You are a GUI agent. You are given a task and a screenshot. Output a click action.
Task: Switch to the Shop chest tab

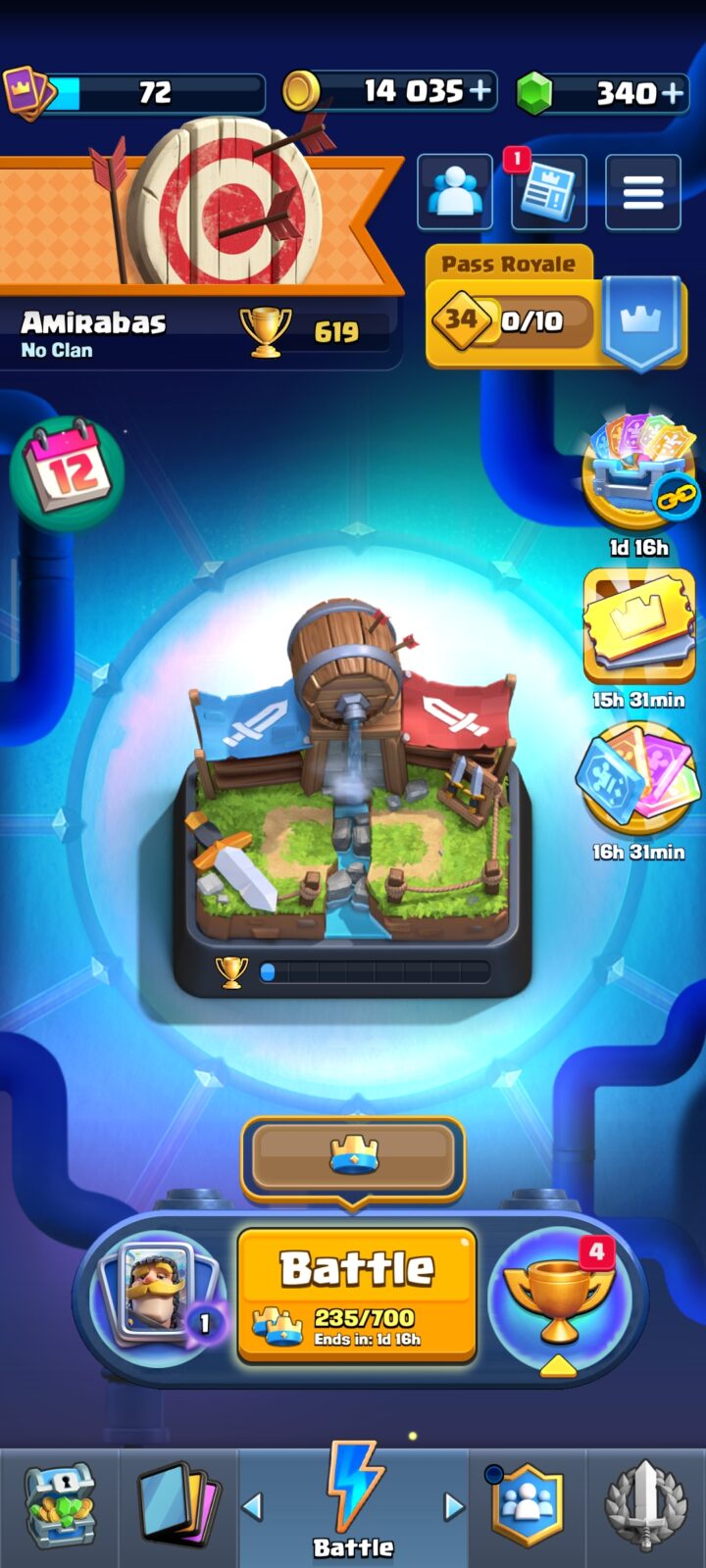(x=60, y=1507)
